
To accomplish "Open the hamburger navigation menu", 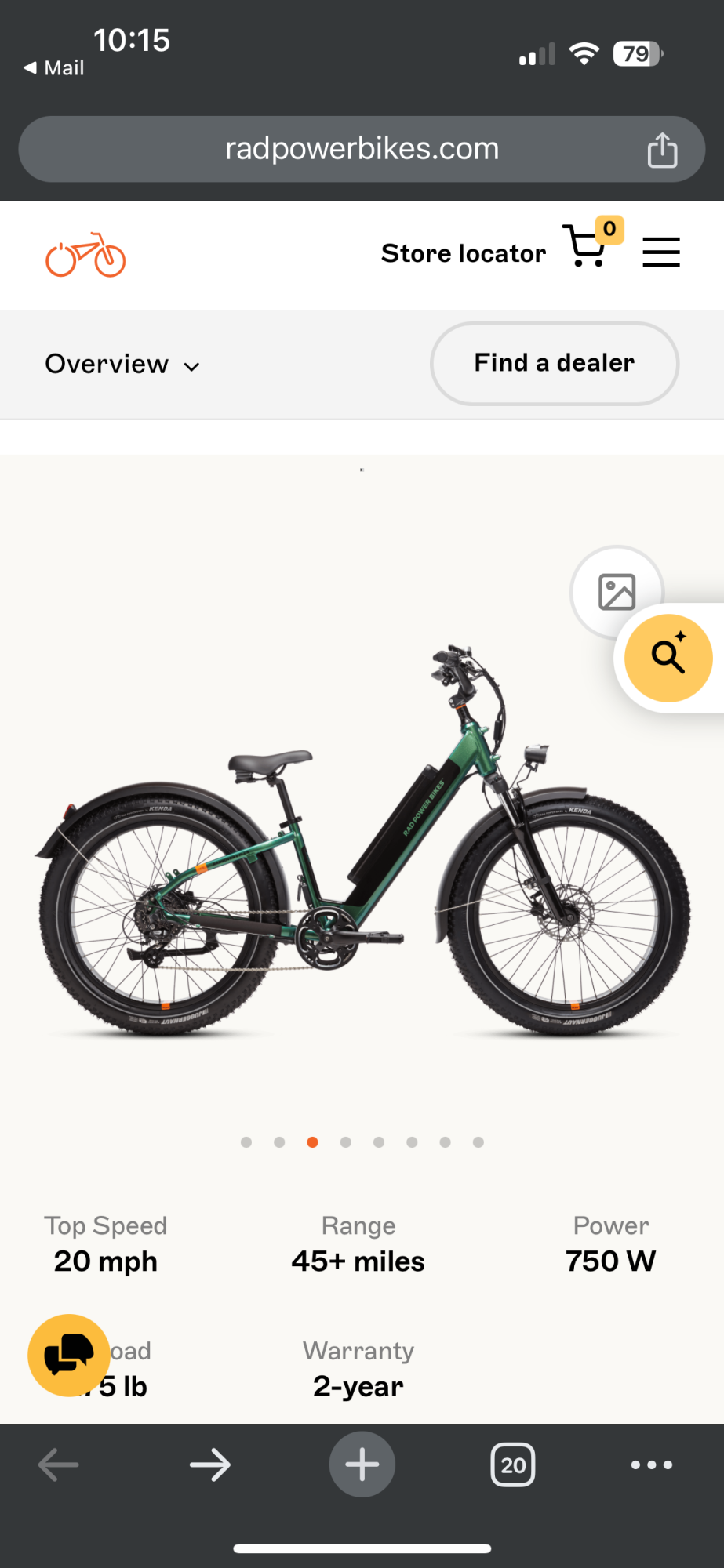I will click(660, 252).
